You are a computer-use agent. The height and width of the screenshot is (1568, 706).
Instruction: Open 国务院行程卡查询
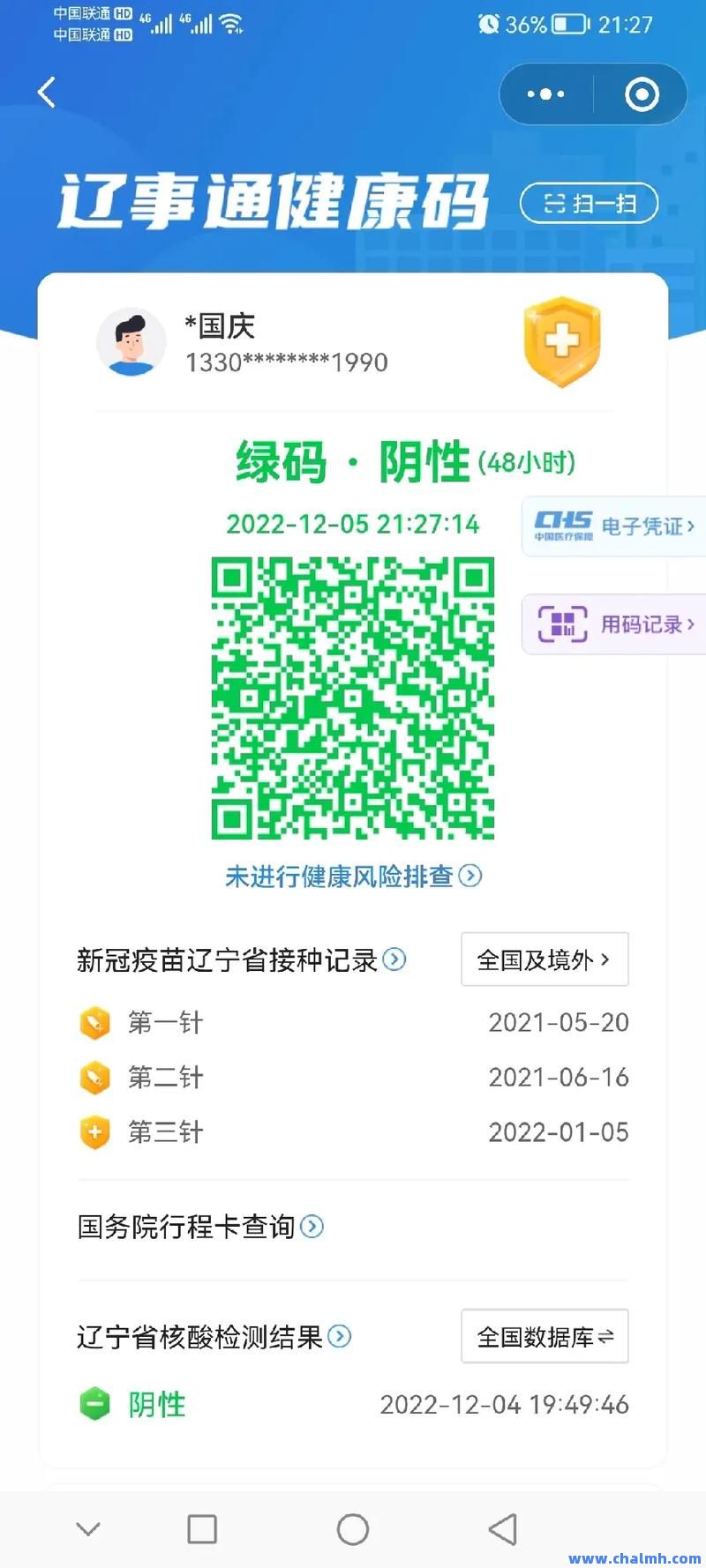click(200, 1227)
